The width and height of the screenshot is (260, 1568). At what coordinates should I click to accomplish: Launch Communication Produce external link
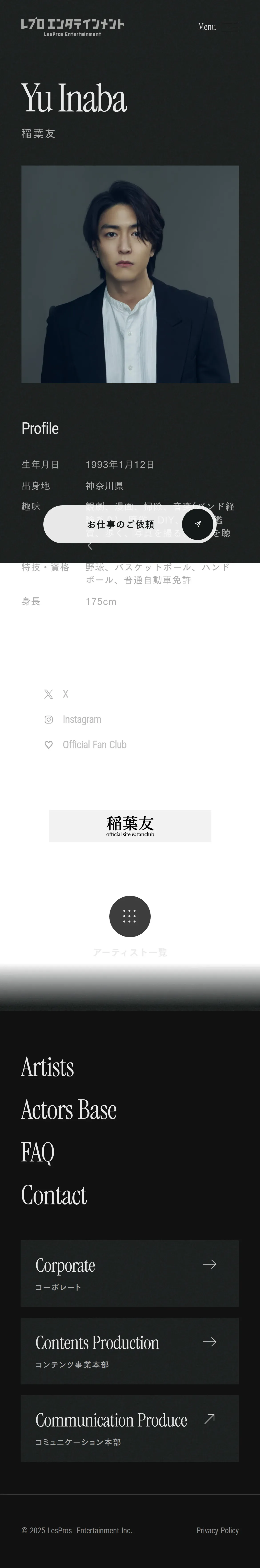tap(129, 1428)
